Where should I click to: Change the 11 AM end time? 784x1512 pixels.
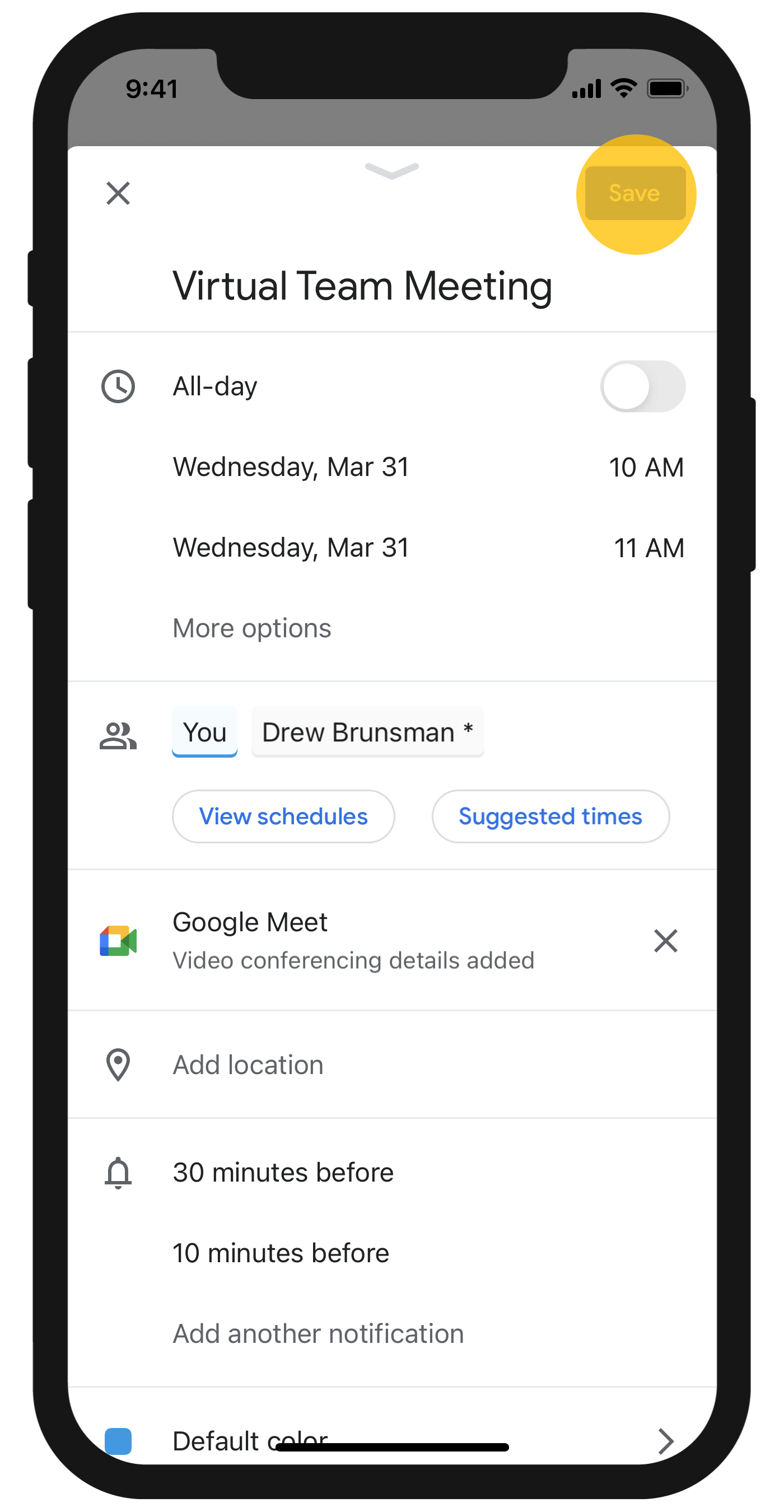coord(648,548)
